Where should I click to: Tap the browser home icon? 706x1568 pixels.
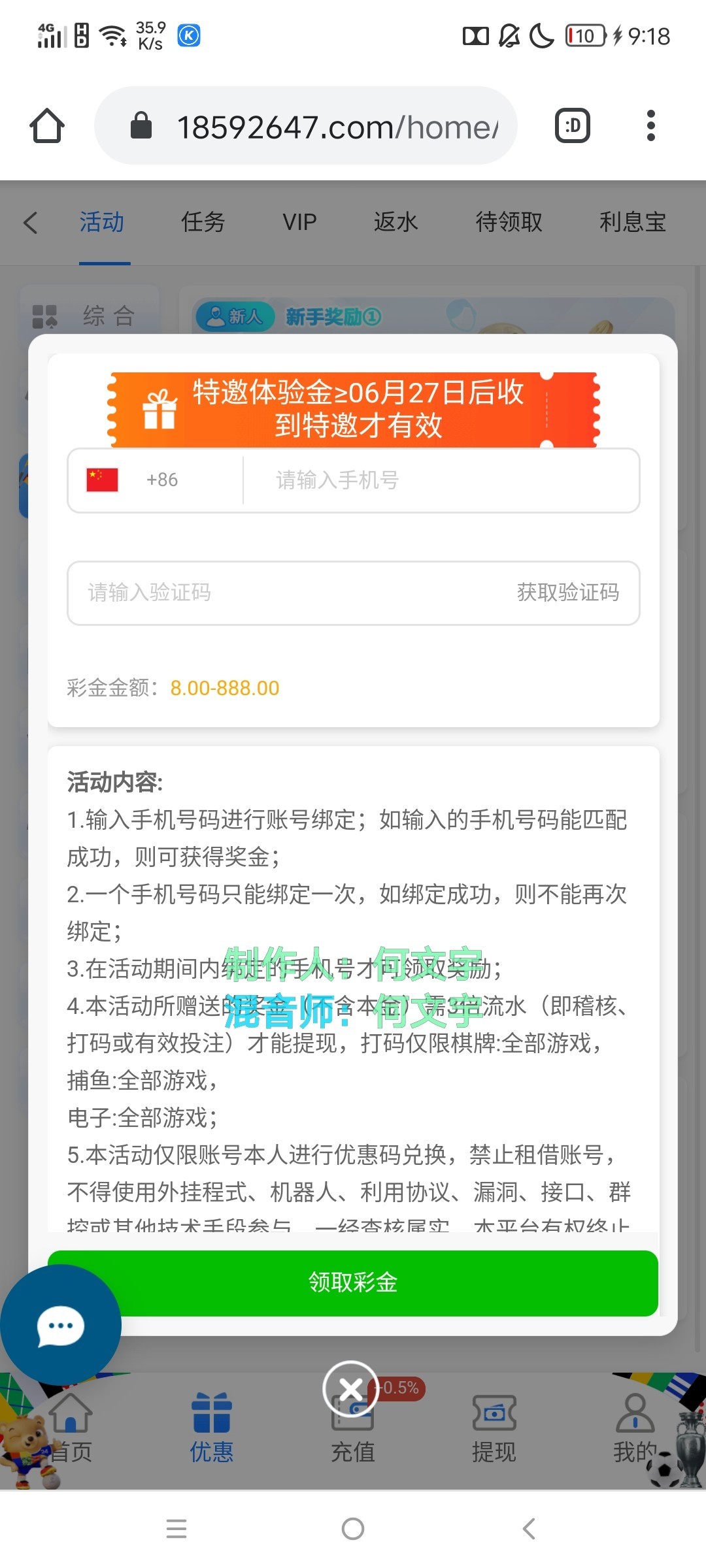tap(47, 125)
